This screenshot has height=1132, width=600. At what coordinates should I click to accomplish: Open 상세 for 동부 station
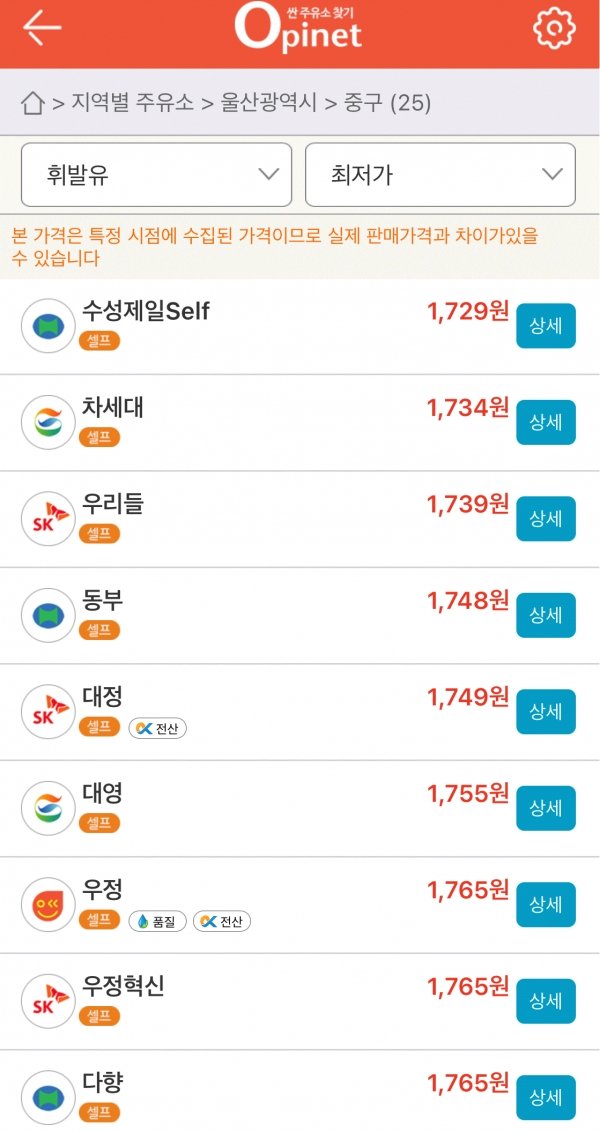[x=546, y=616]
